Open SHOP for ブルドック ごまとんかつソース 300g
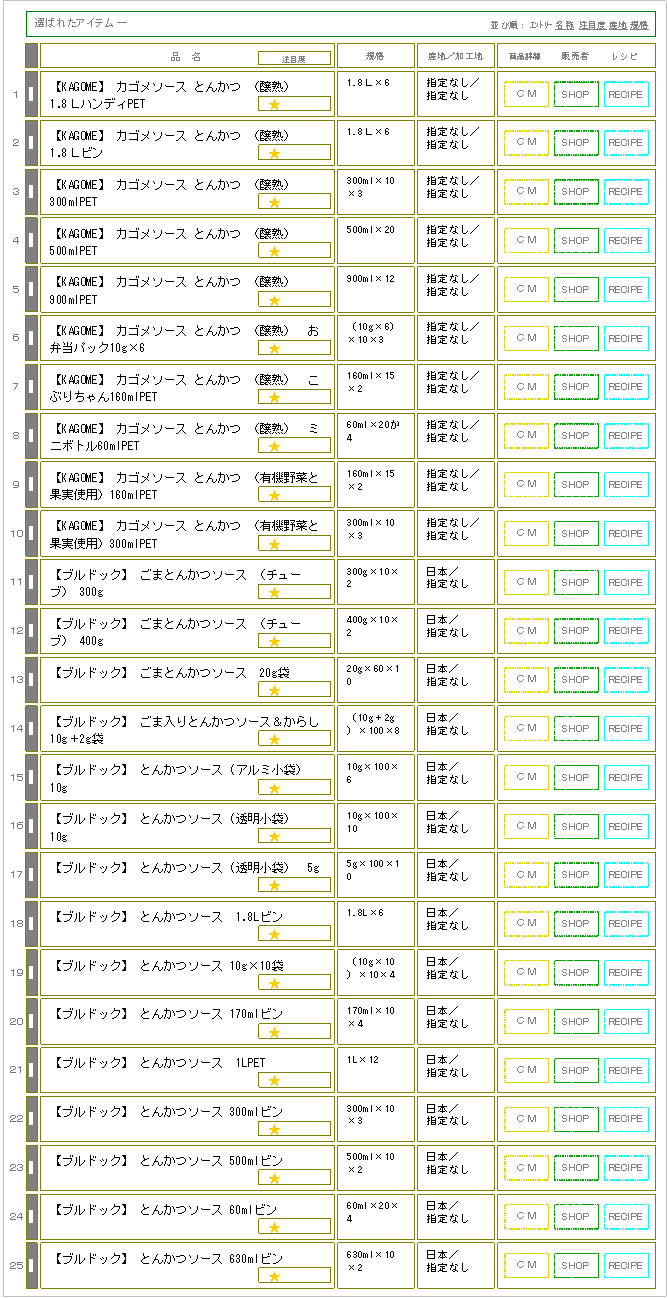Screen dimensions: 668x1298 point(576,583)
